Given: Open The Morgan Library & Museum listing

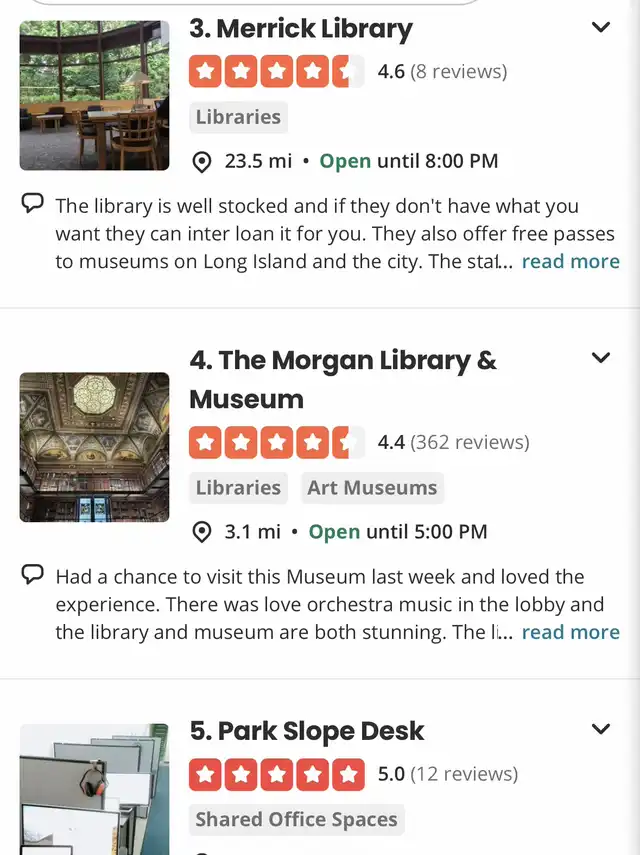Looking at the screenshot, I should [x=342, y=379].
